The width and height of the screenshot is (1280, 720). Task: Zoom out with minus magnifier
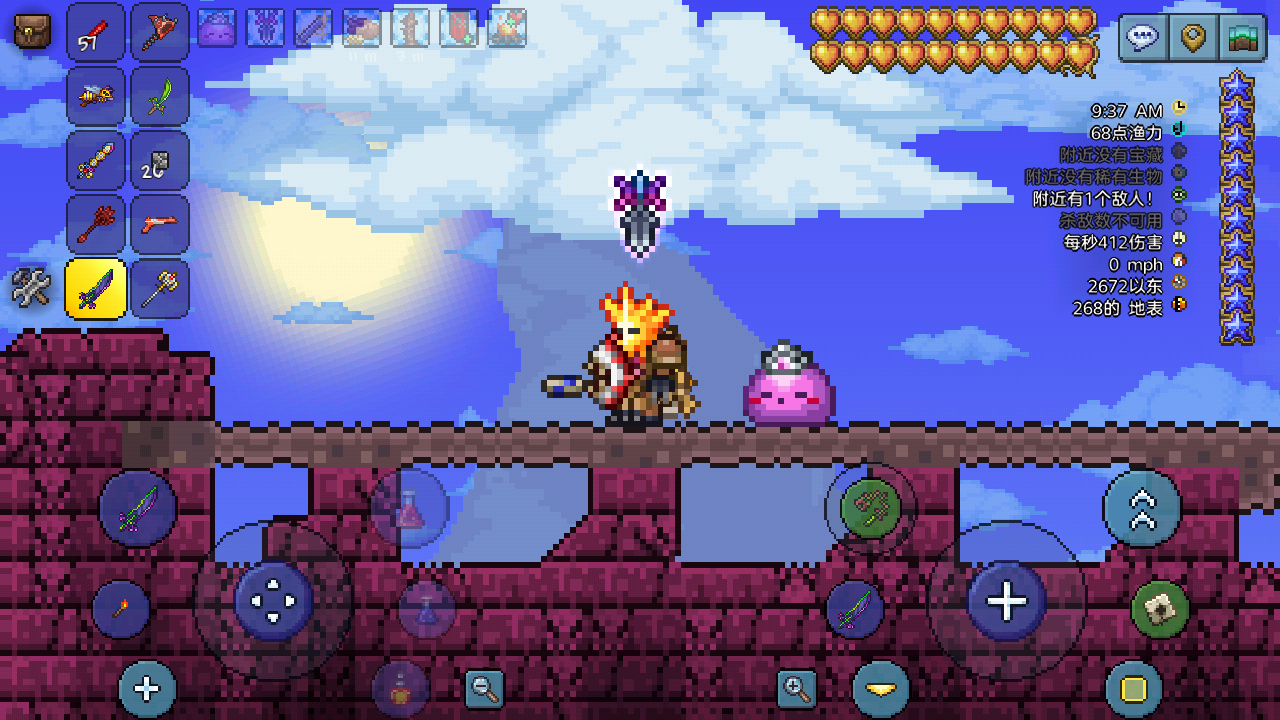[x=484, y=688]
